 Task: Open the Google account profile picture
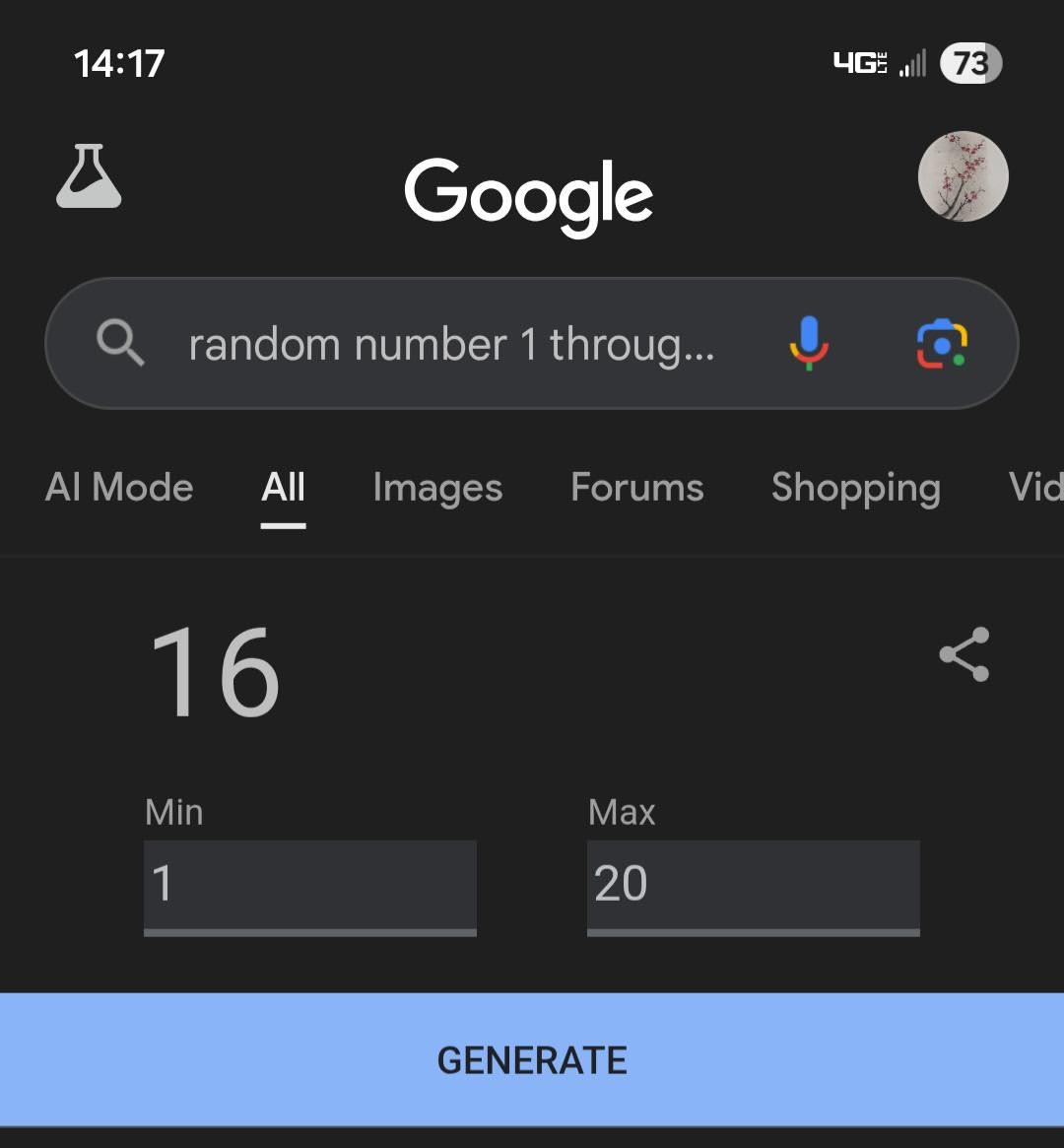tap(963, 176)
